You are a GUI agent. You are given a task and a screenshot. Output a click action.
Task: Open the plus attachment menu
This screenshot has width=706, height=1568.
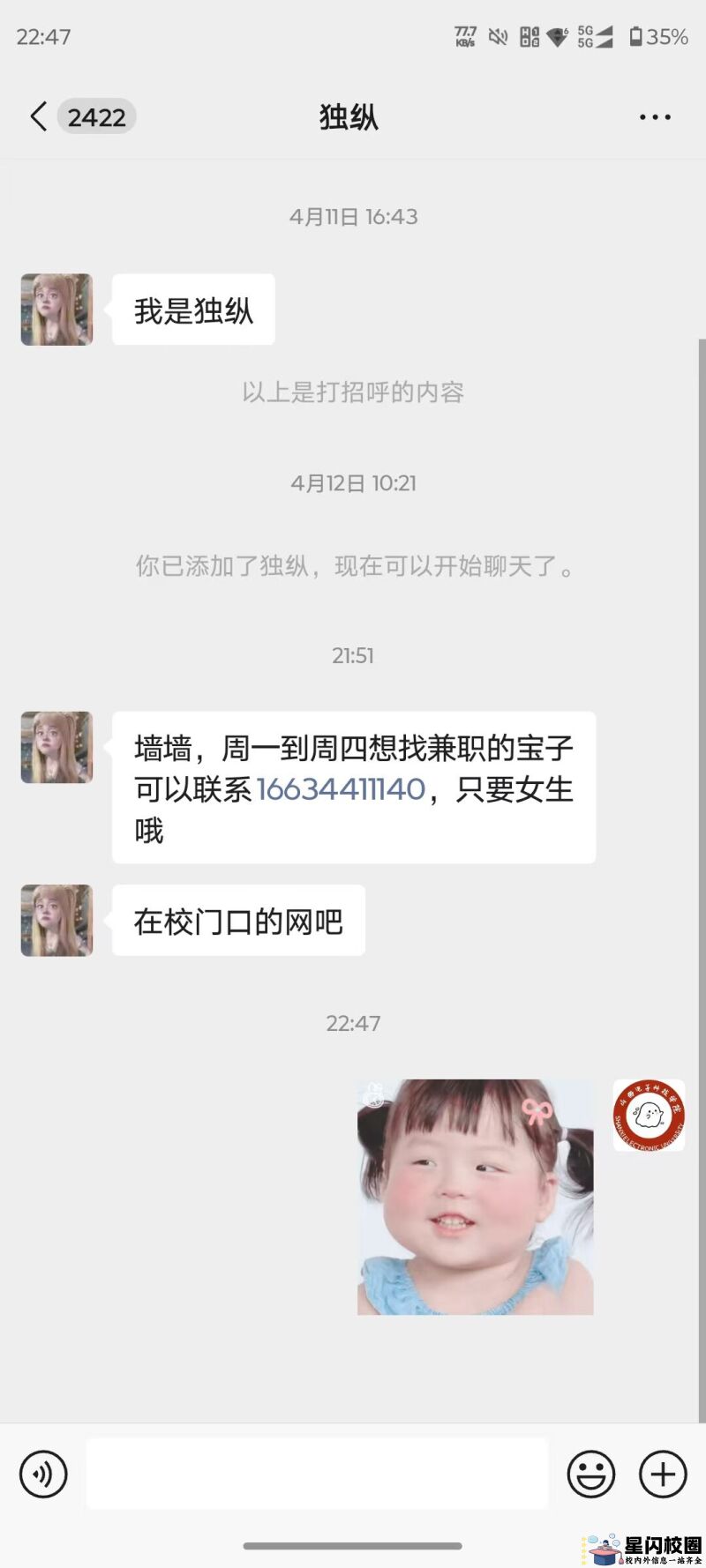click(663, 1474)
